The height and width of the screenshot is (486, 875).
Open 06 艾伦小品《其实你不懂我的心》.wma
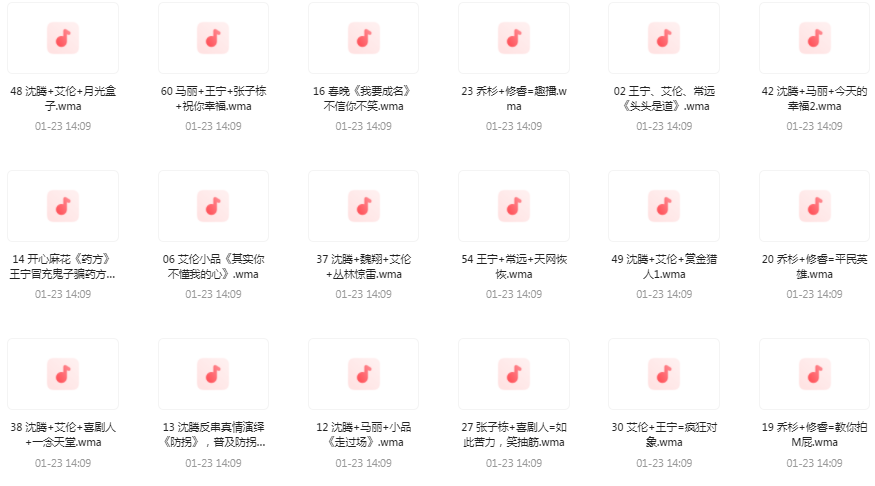point(213,207)
